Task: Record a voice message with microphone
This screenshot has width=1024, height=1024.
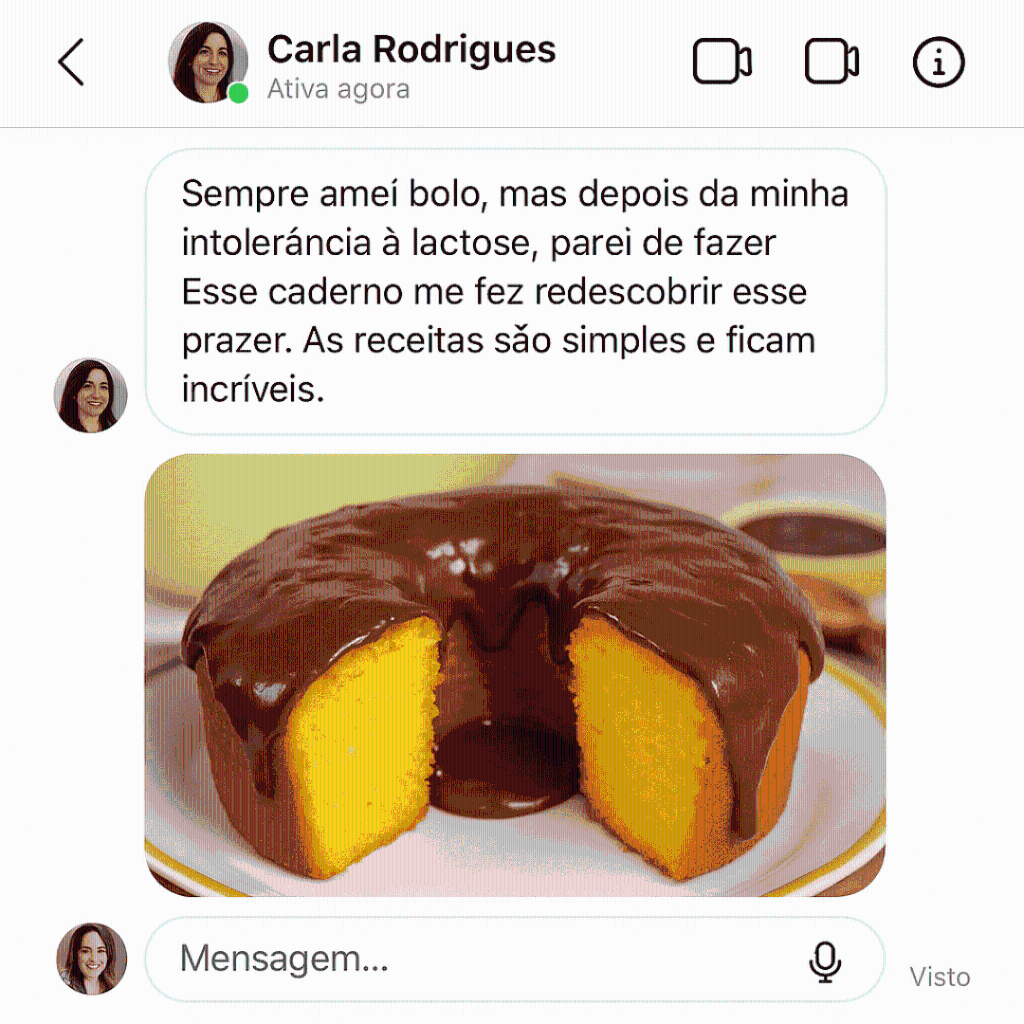Action: pos(824,960)
